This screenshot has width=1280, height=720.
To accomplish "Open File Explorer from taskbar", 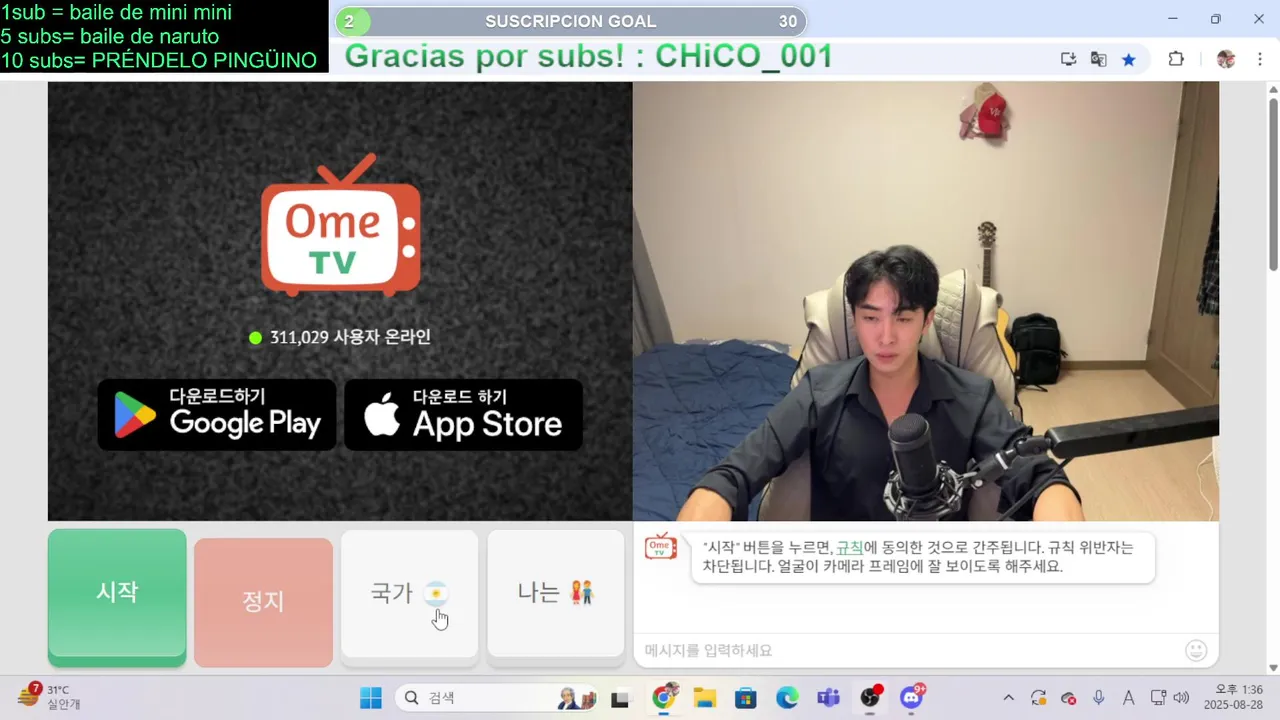I will (x=705, y=698).
